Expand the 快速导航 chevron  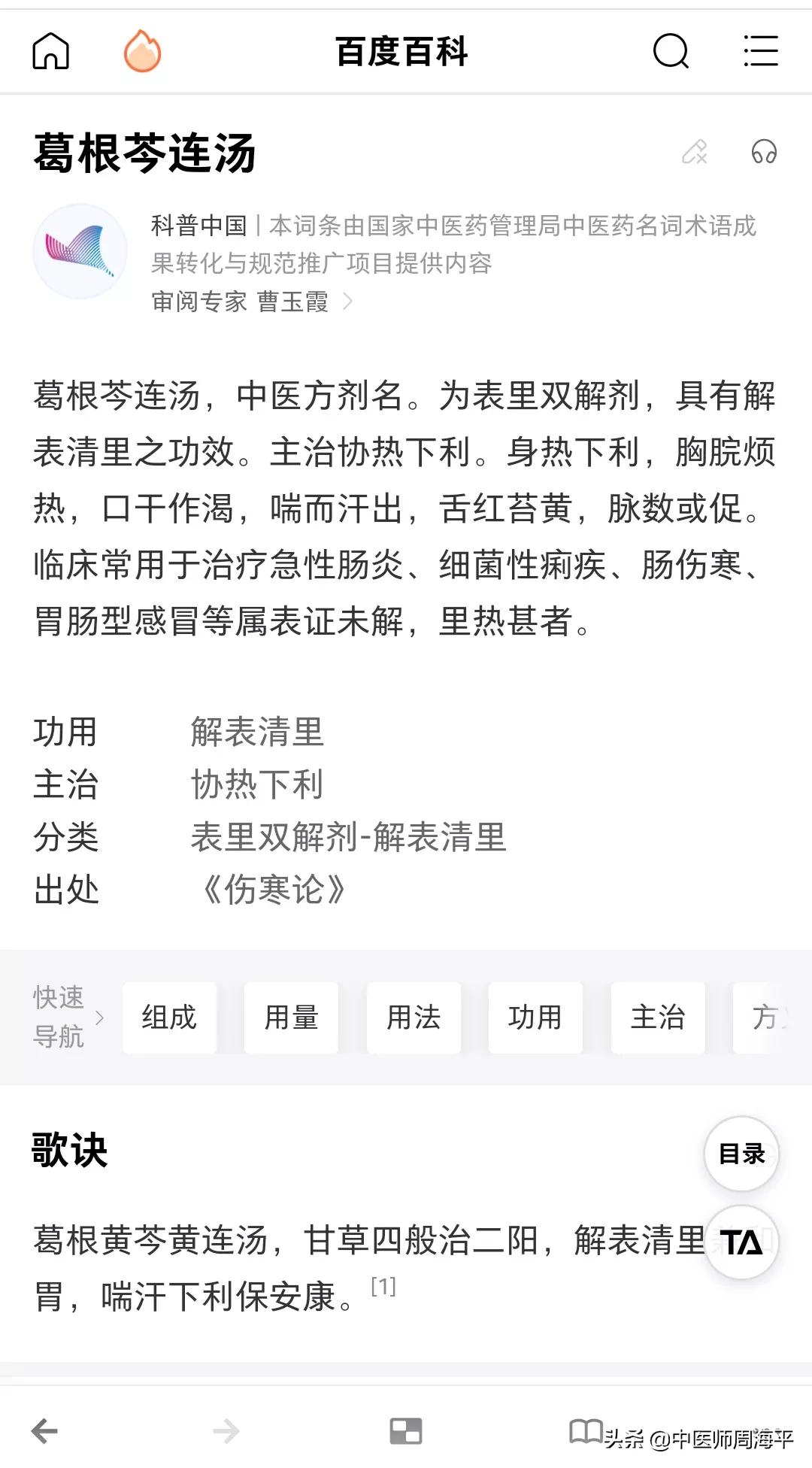tap(98, 1017)
